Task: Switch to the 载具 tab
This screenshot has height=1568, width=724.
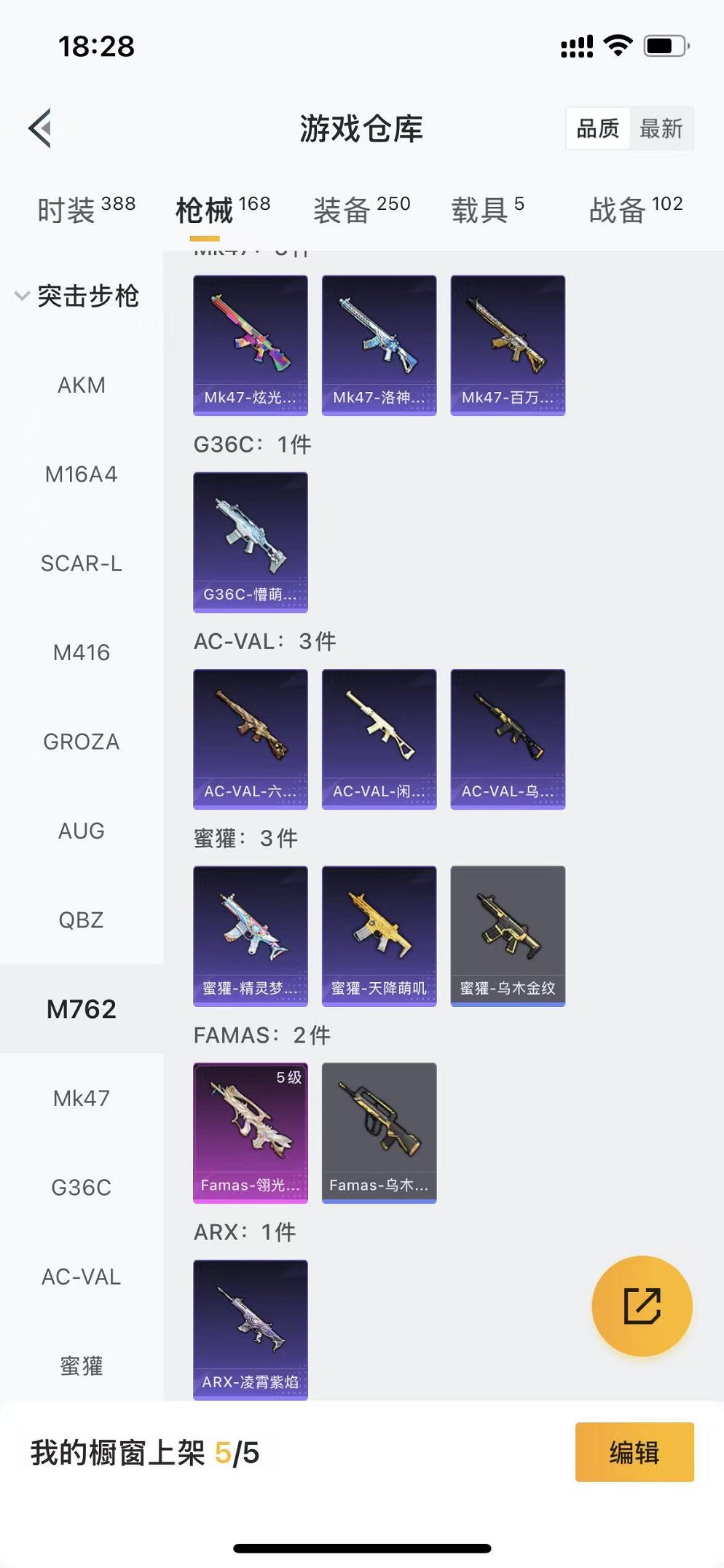Action: click(x=487, y=211)
